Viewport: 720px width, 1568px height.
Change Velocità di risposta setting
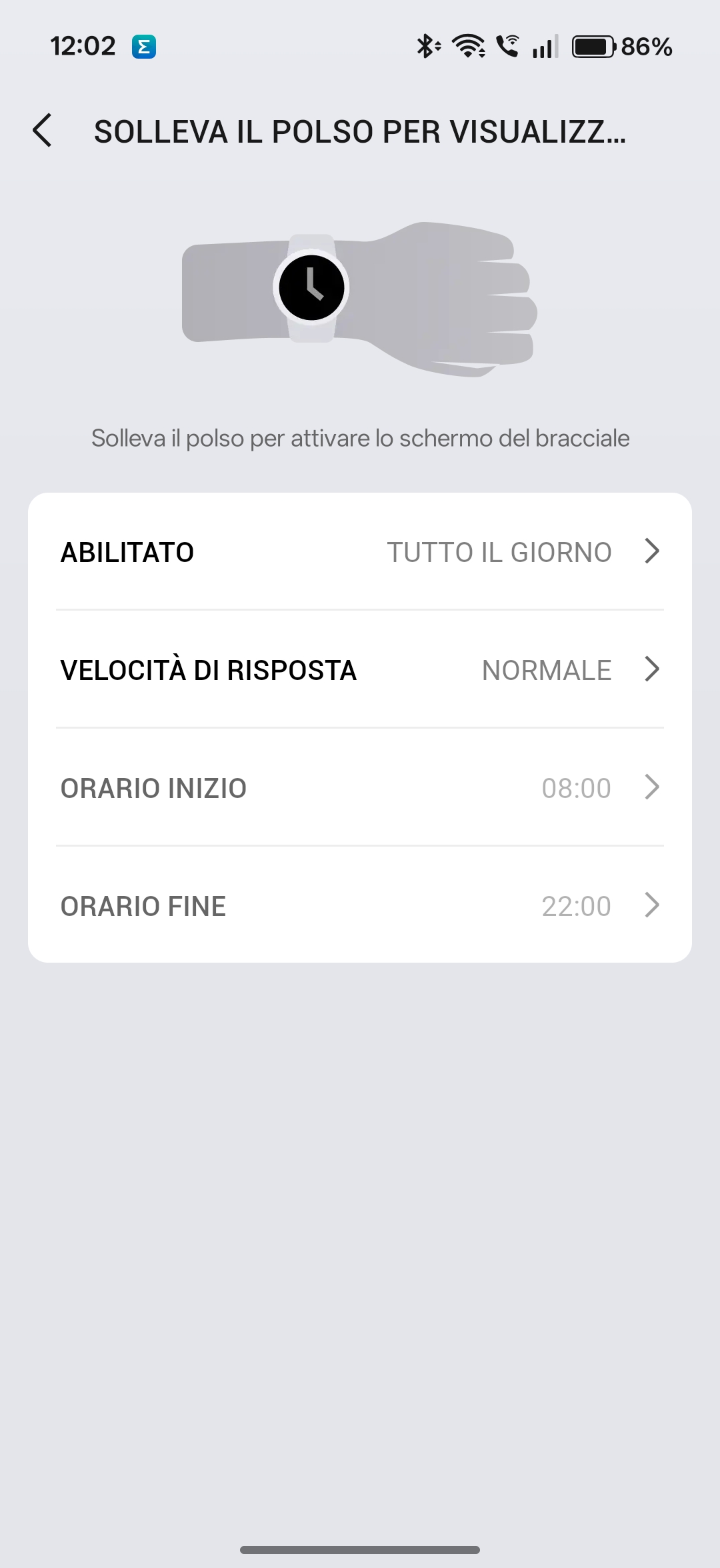[x=360, y=670]
